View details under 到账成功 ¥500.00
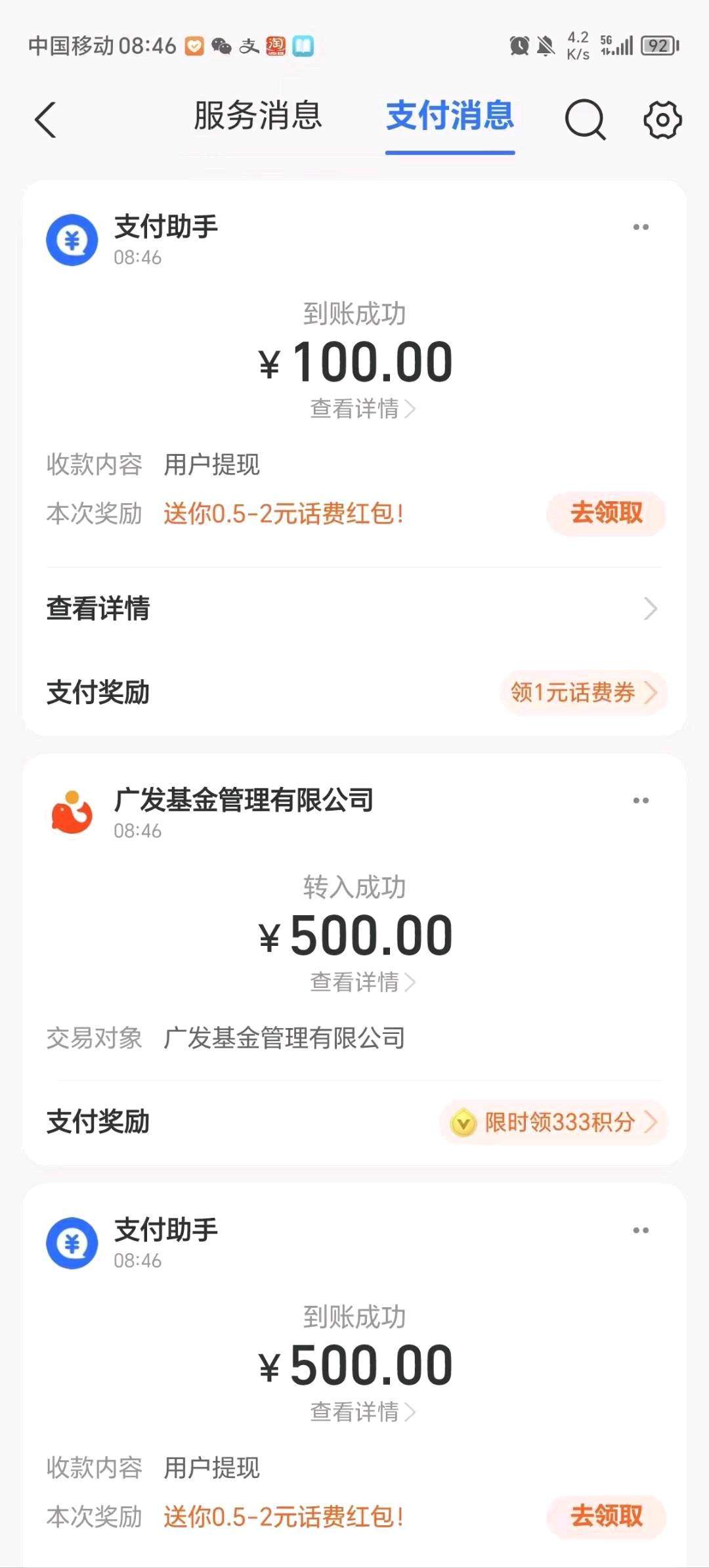 tap(362, 1411)
